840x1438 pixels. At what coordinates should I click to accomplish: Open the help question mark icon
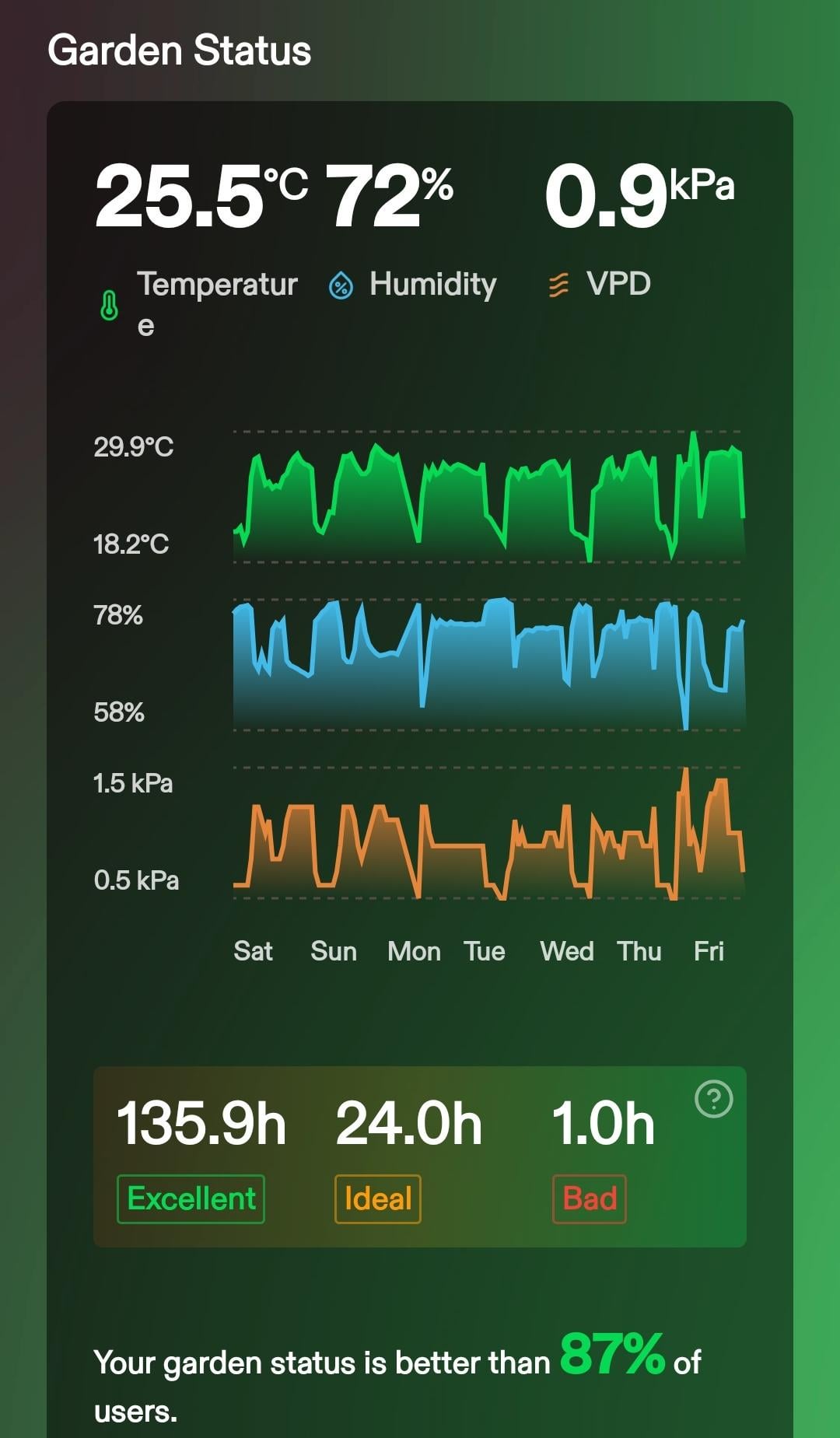click(x=713, y=1099)
